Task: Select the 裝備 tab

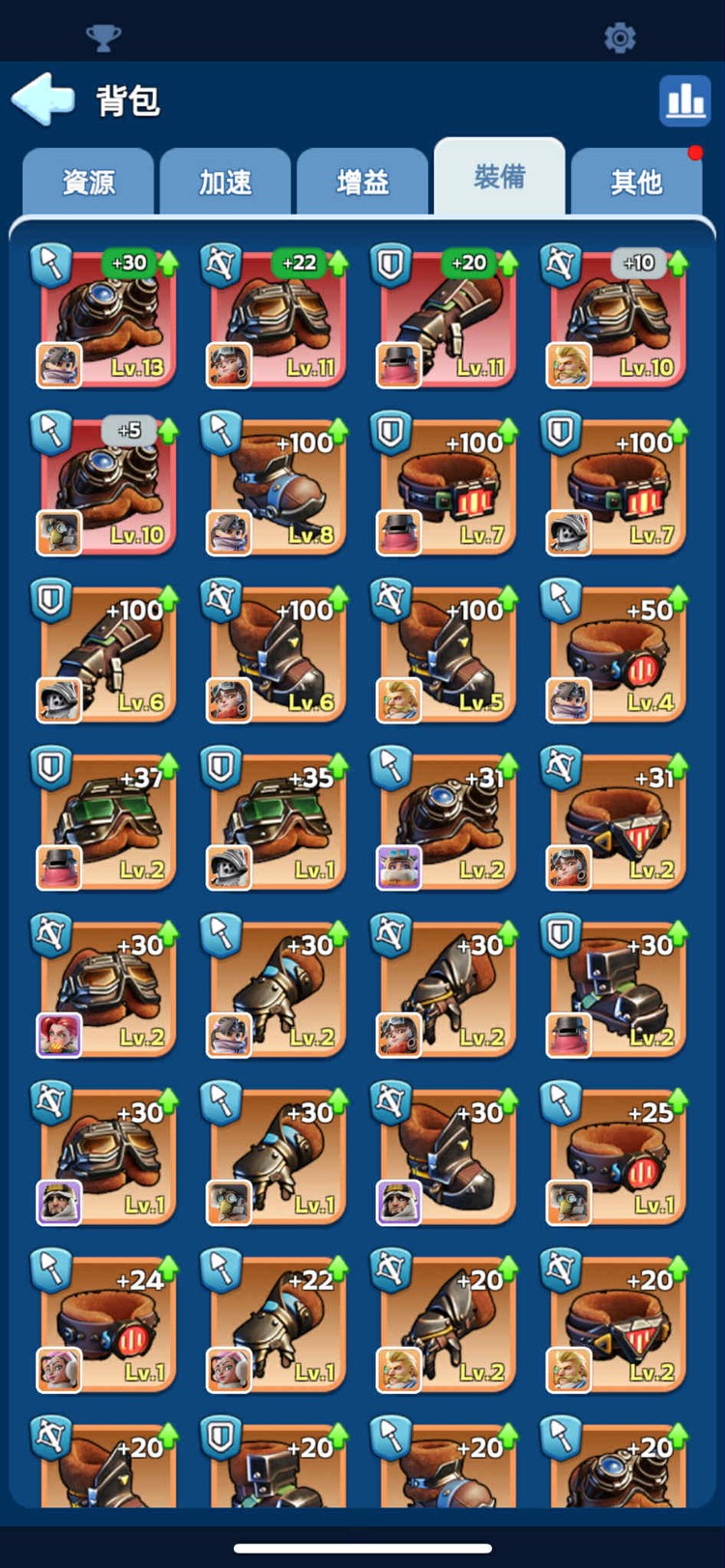Action: tap(500, 177)
